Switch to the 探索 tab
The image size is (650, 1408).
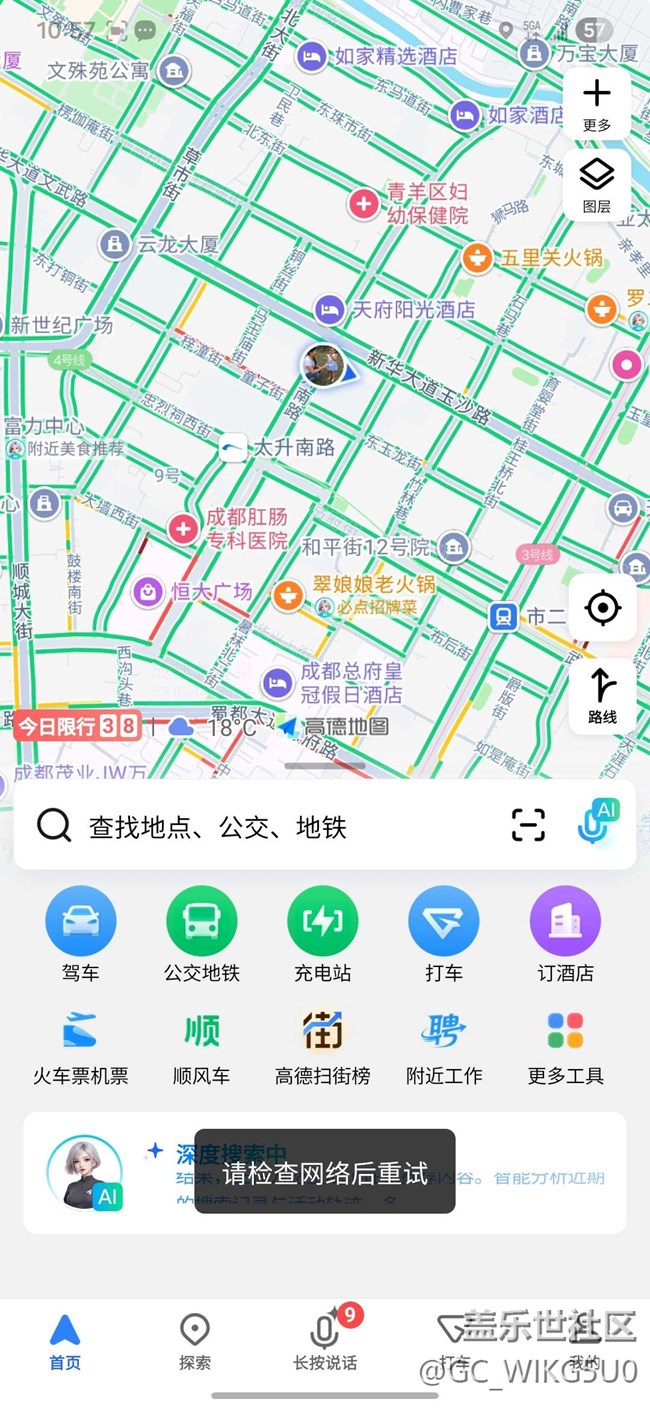(195, 1342)
